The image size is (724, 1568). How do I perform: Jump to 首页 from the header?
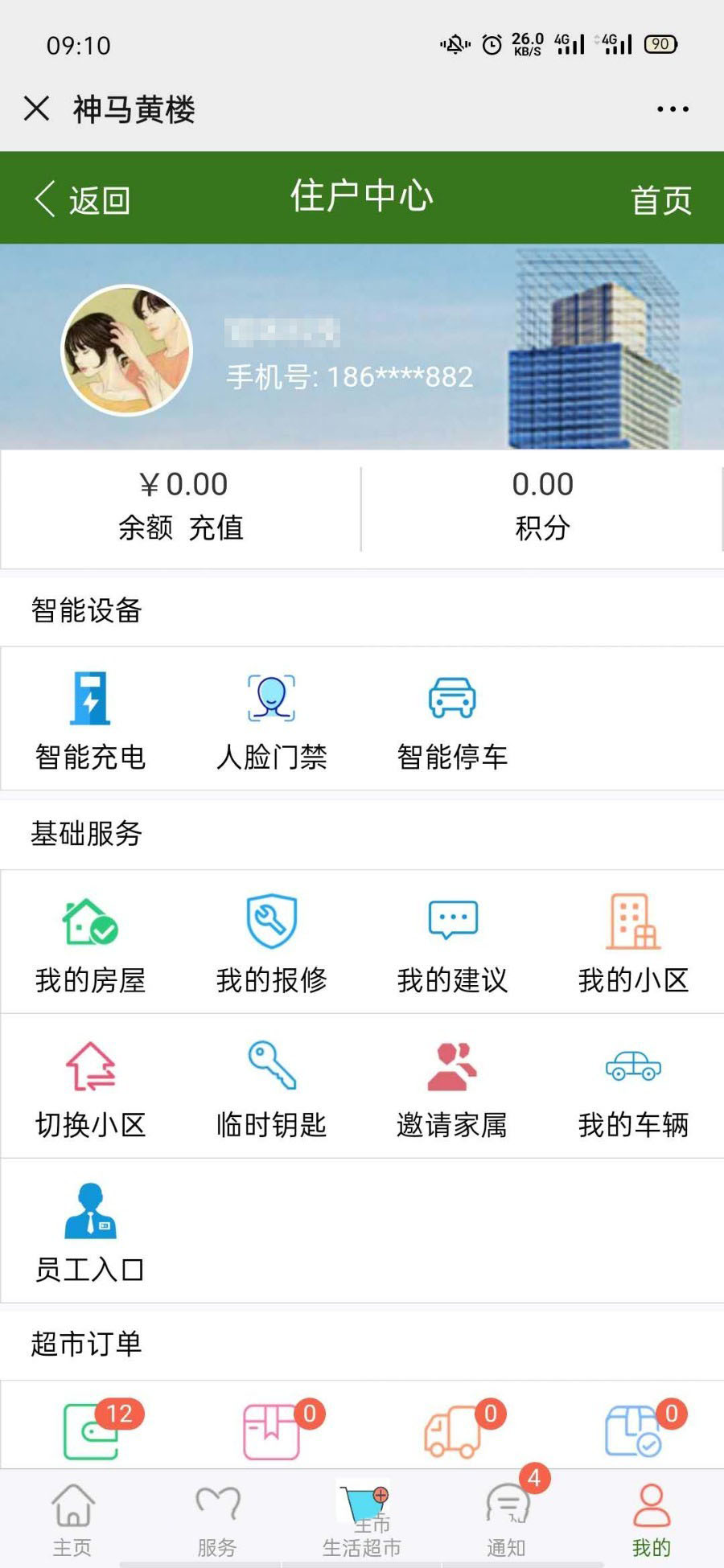click(660, 199)
